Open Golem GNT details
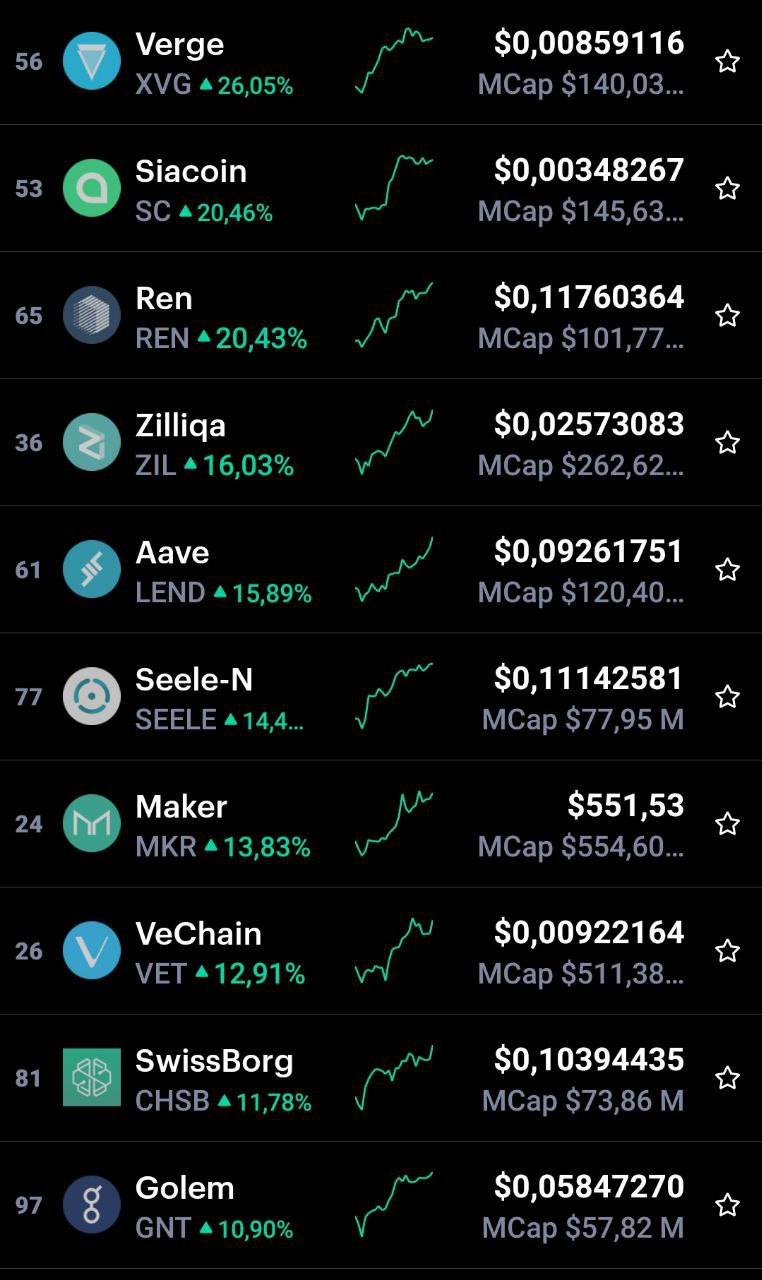Screen dimensions: 762x1280 pos(381,1204)
